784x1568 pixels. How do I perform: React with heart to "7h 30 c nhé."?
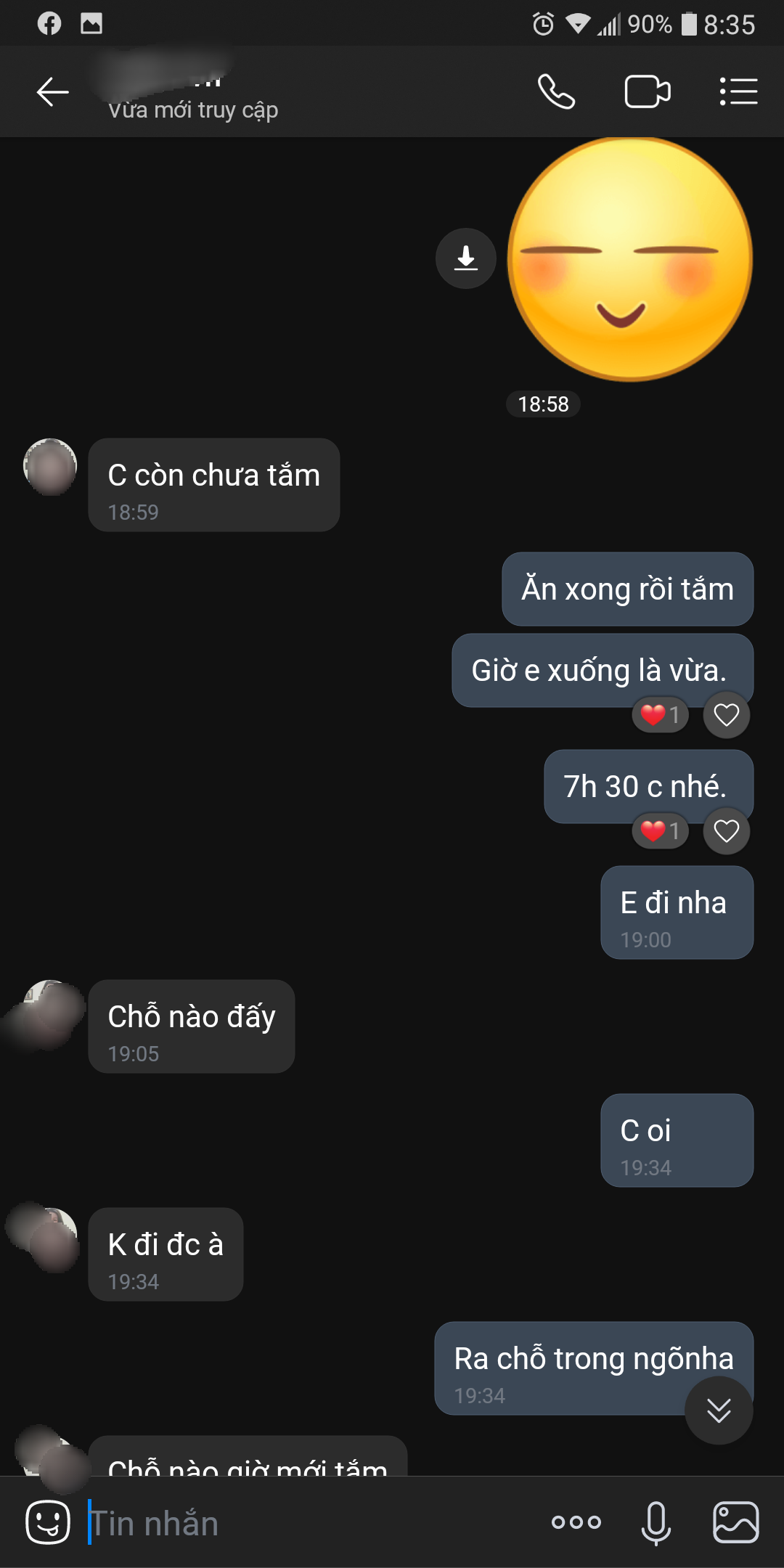point(726,831)
